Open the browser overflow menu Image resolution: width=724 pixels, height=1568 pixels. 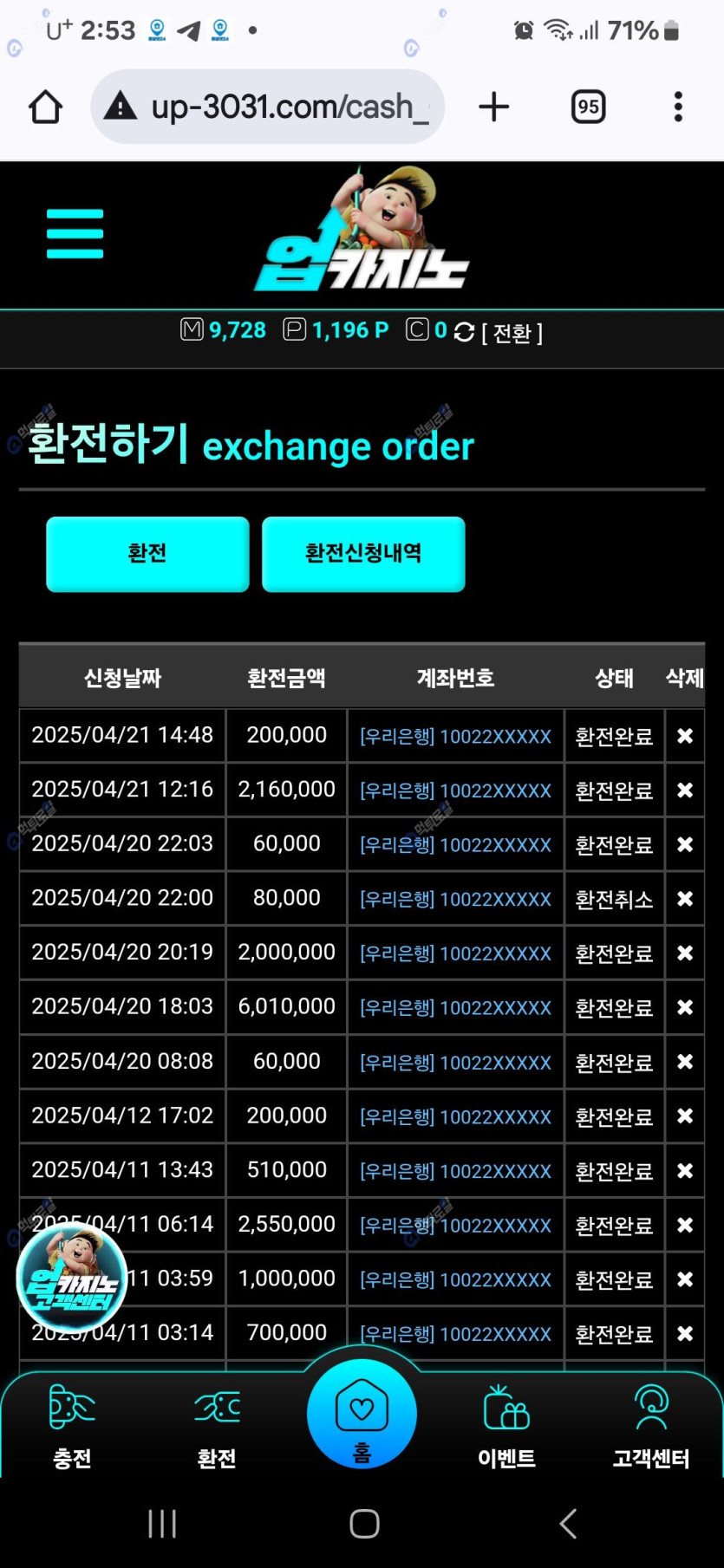click(x=678, y=107)
